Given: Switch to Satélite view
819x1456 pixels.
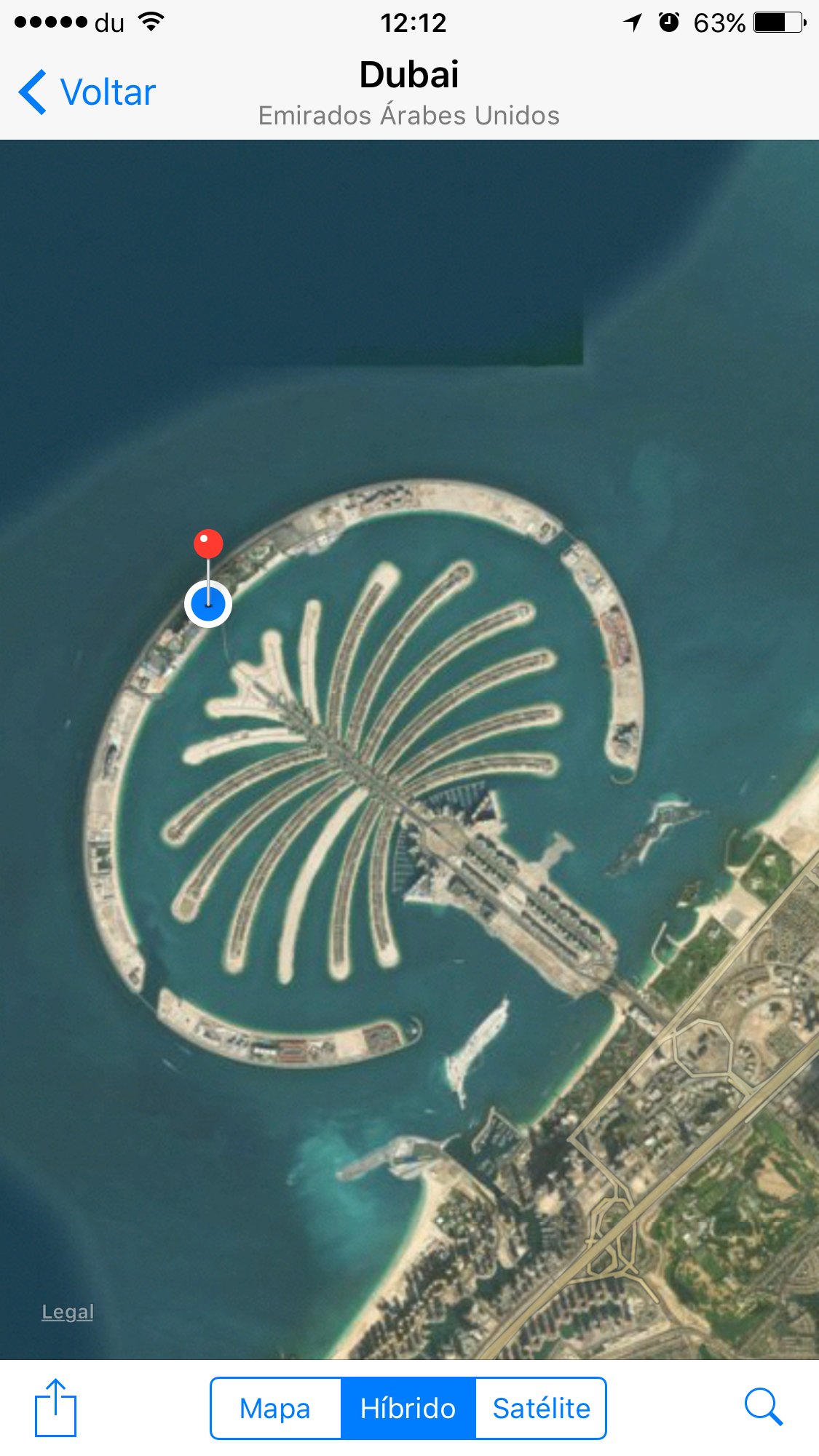Looking at the screenshot, I should point(541,1409).
